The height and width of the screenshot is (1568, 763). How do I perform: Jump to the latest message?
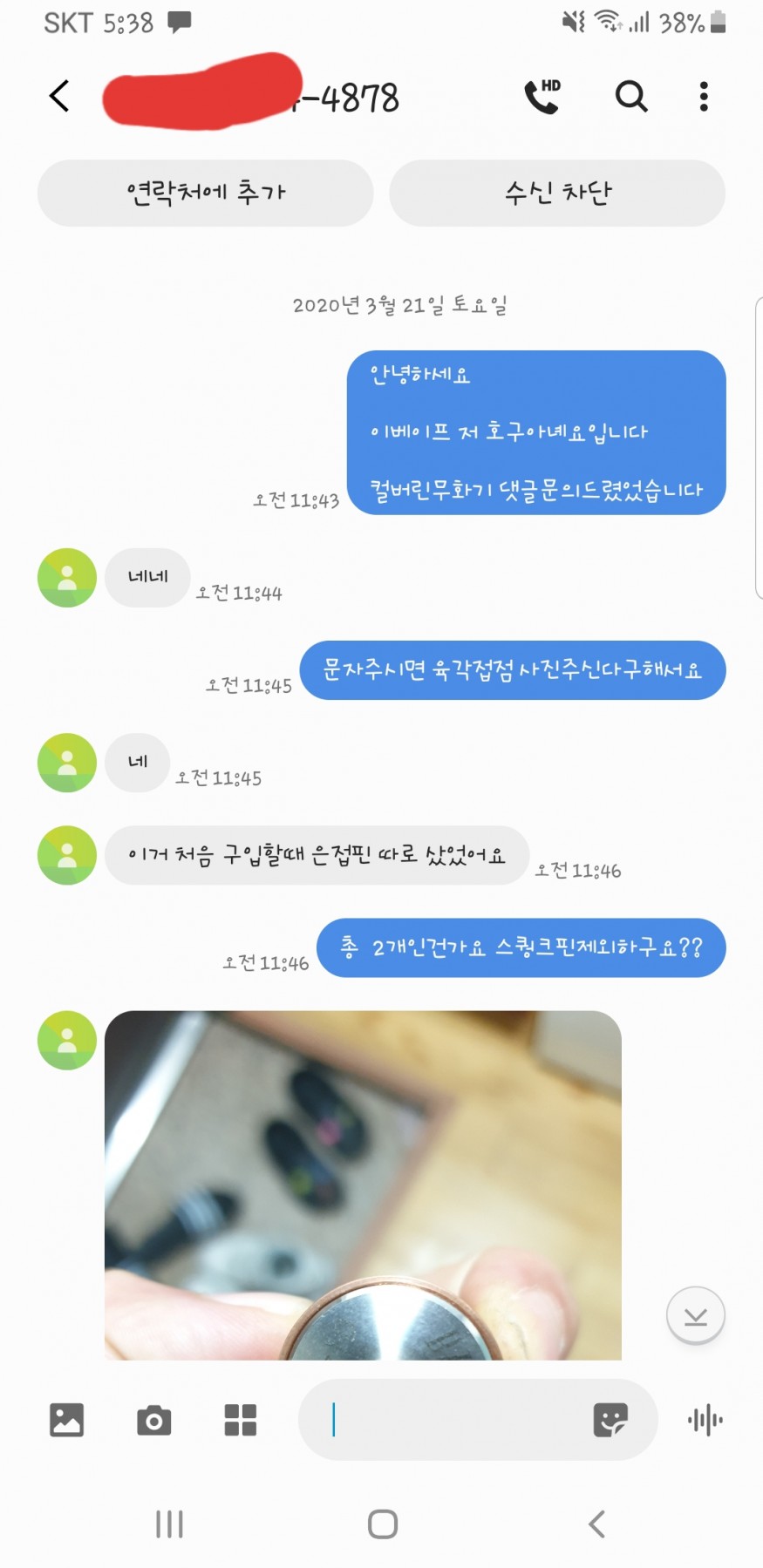click(x=695, y=1315)
